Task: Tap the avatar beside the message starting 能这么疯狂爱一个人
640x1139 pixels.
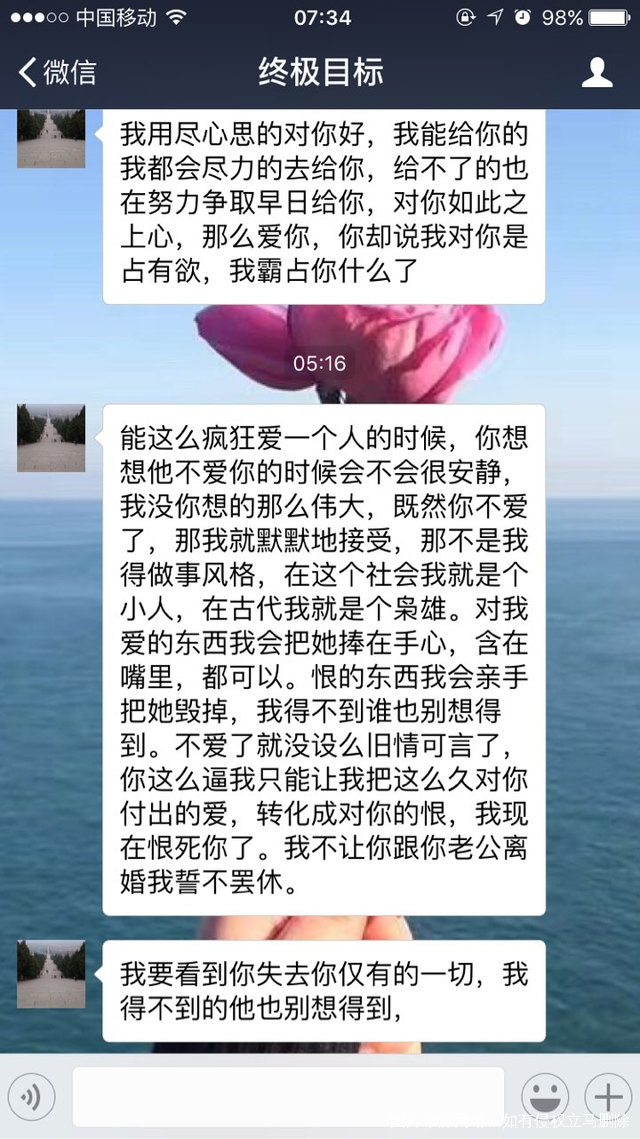Action: [x=50, y=439]
